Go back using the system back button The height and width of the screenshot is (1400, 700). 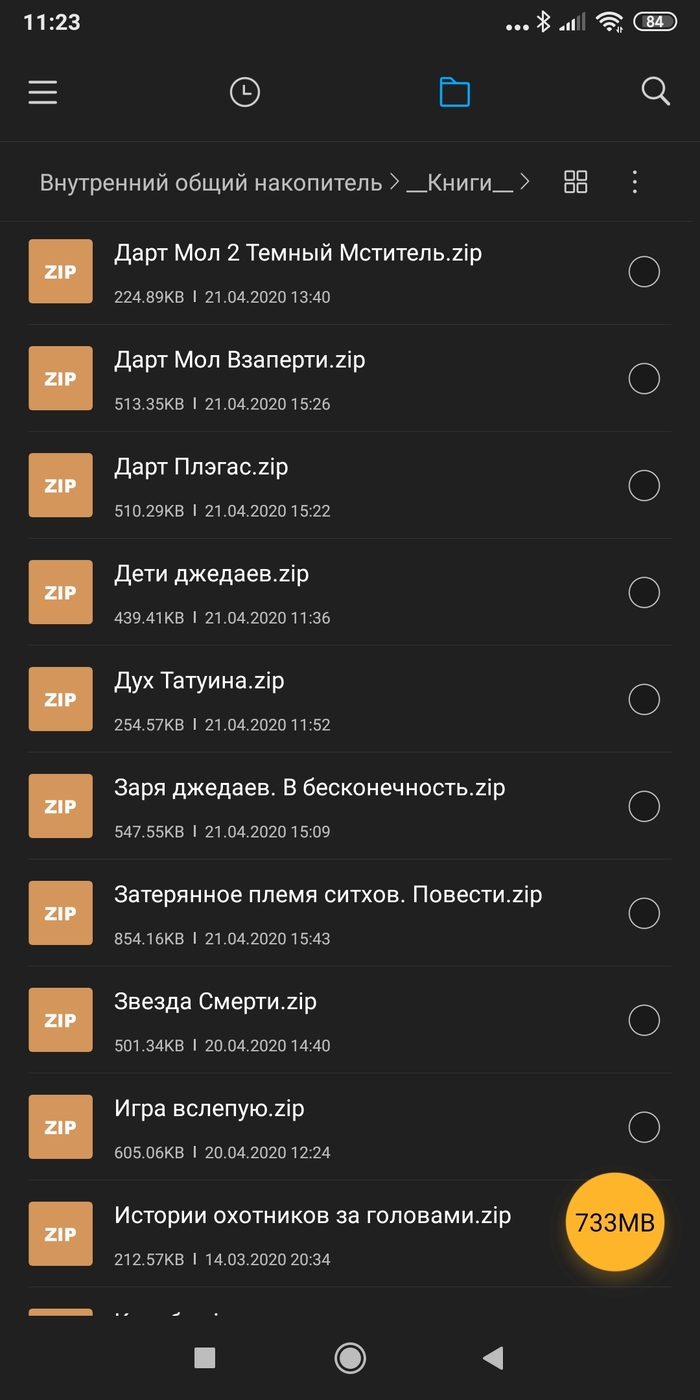[x=492, y=1357]
